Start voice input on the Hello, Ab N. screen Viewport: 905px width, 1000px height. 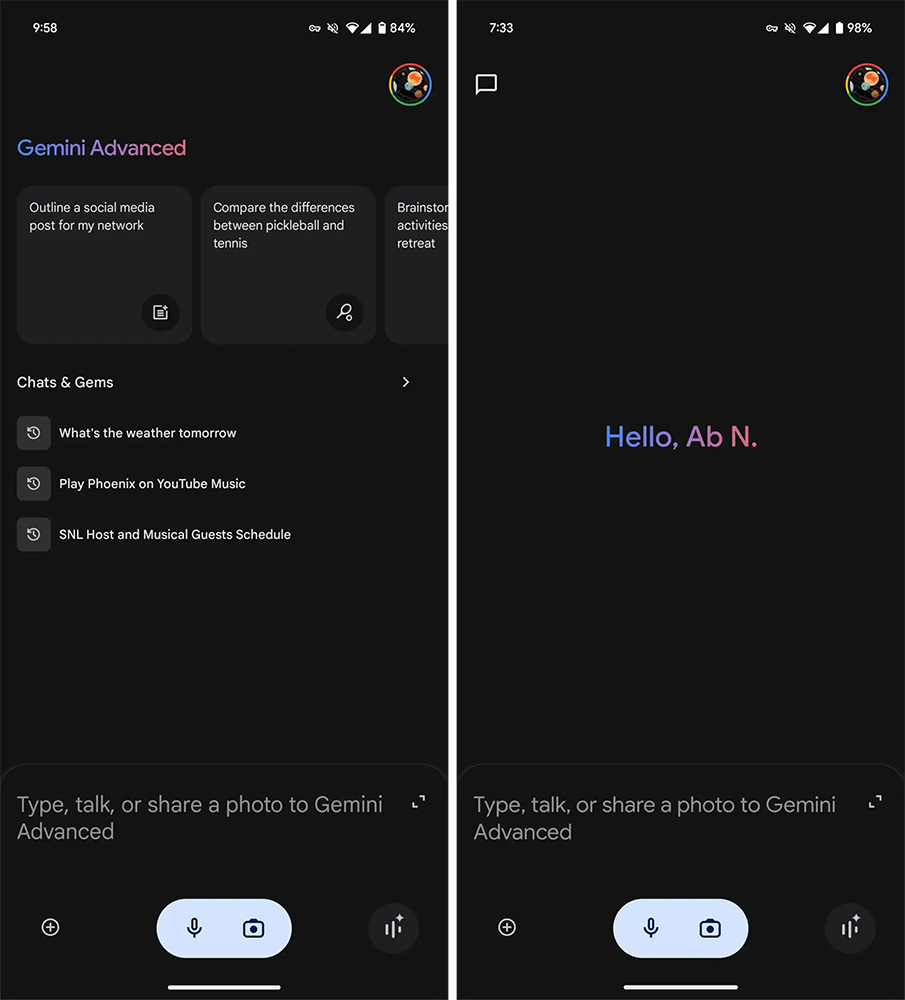pos(651,928)
